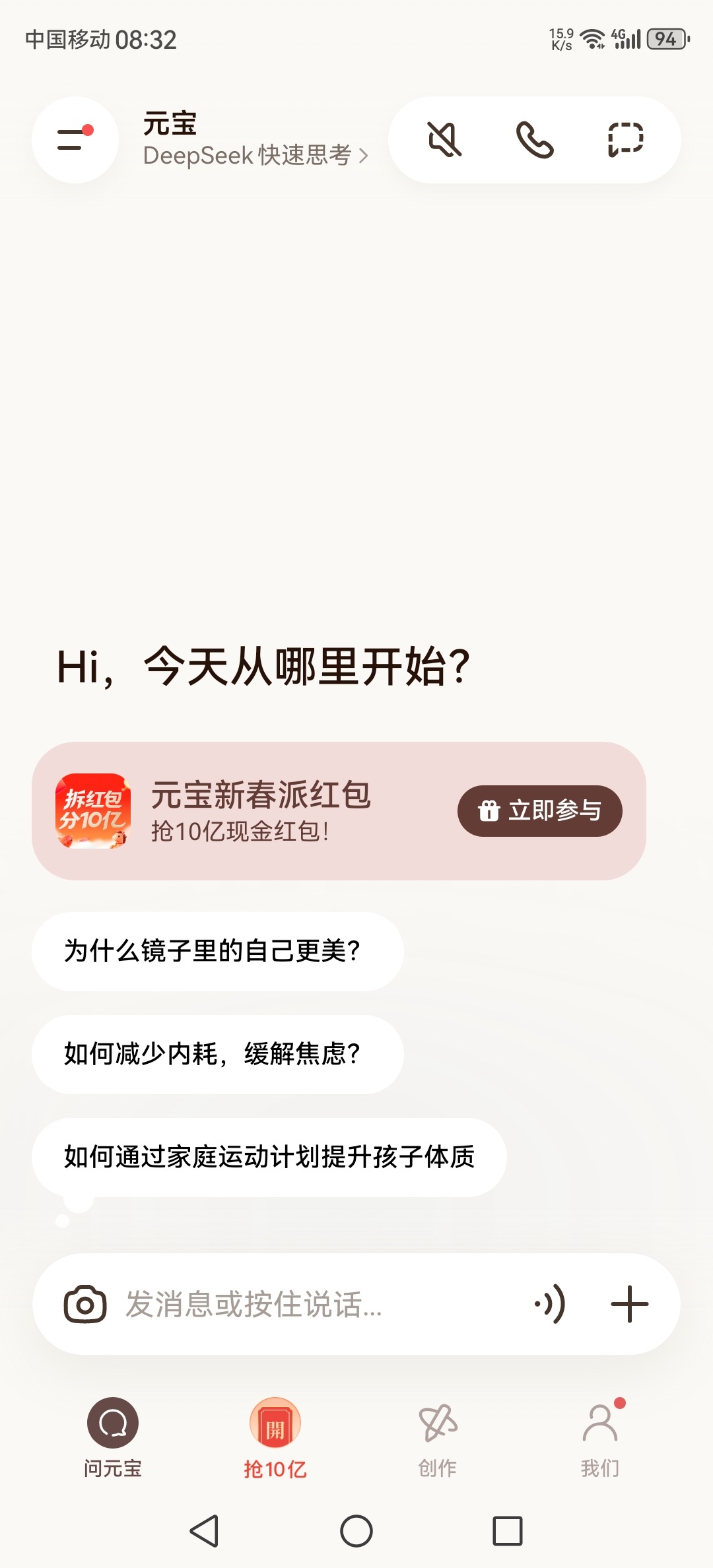Switch to voice input mode
The image size is (713, 1568).
click(550, 1304)
